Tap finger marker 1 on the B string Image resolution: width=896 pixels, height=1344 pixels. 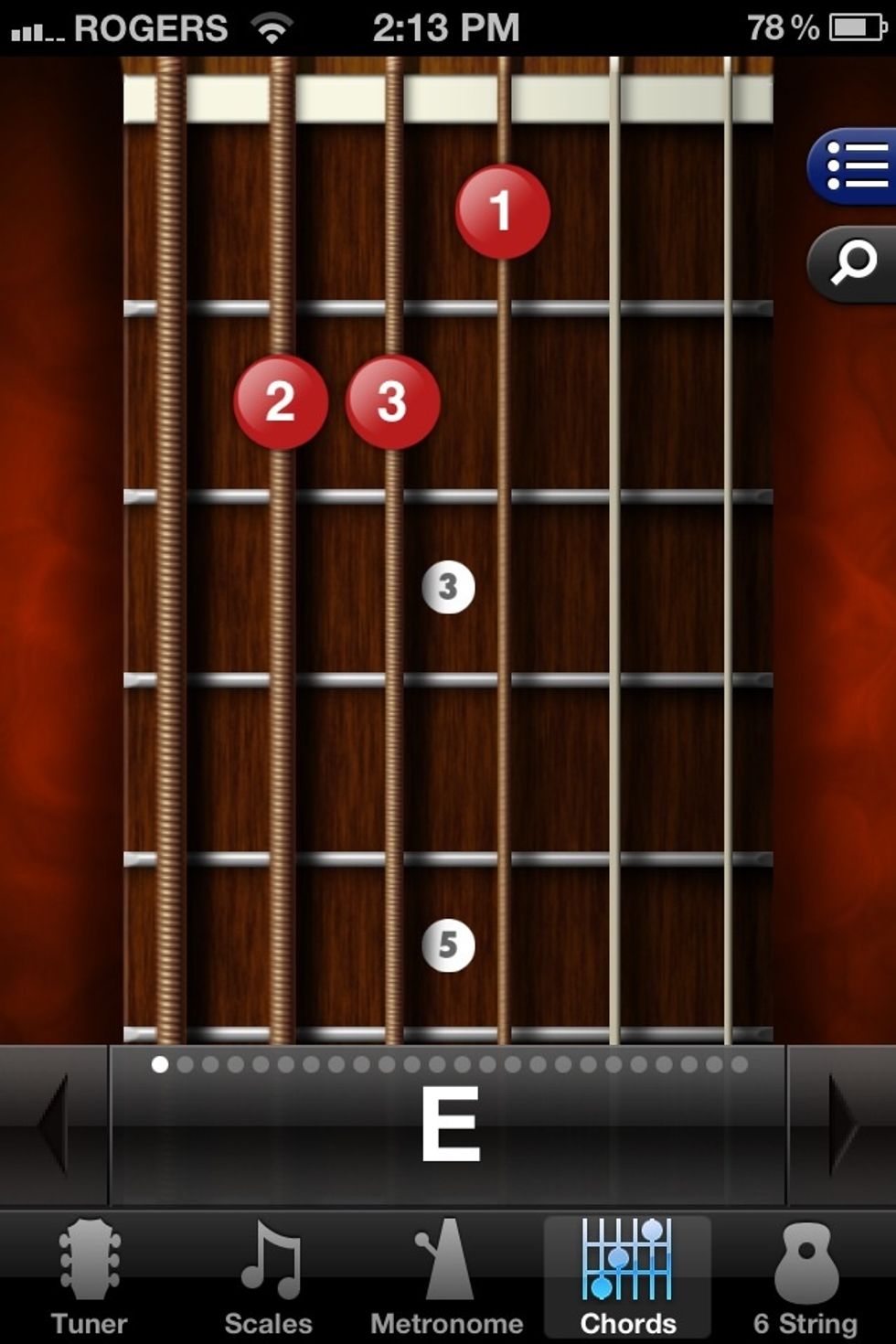coord(502,212)
